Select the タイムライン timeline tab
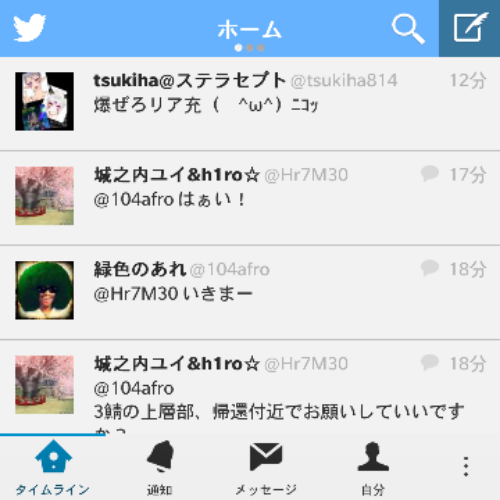 [53, 468]
